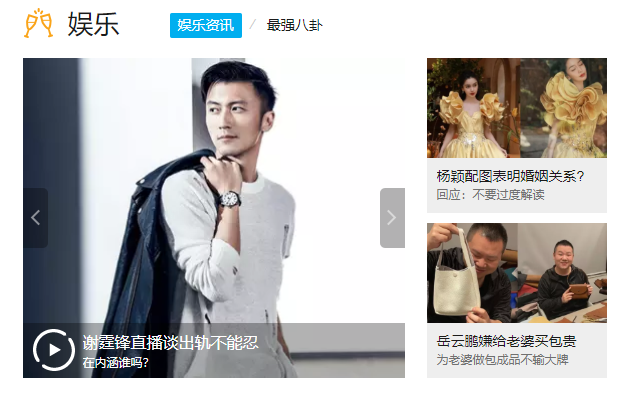Switch to the 最强八卦 tab
Image resolution: width=624 pixels, height=403 pixels.
294,25
